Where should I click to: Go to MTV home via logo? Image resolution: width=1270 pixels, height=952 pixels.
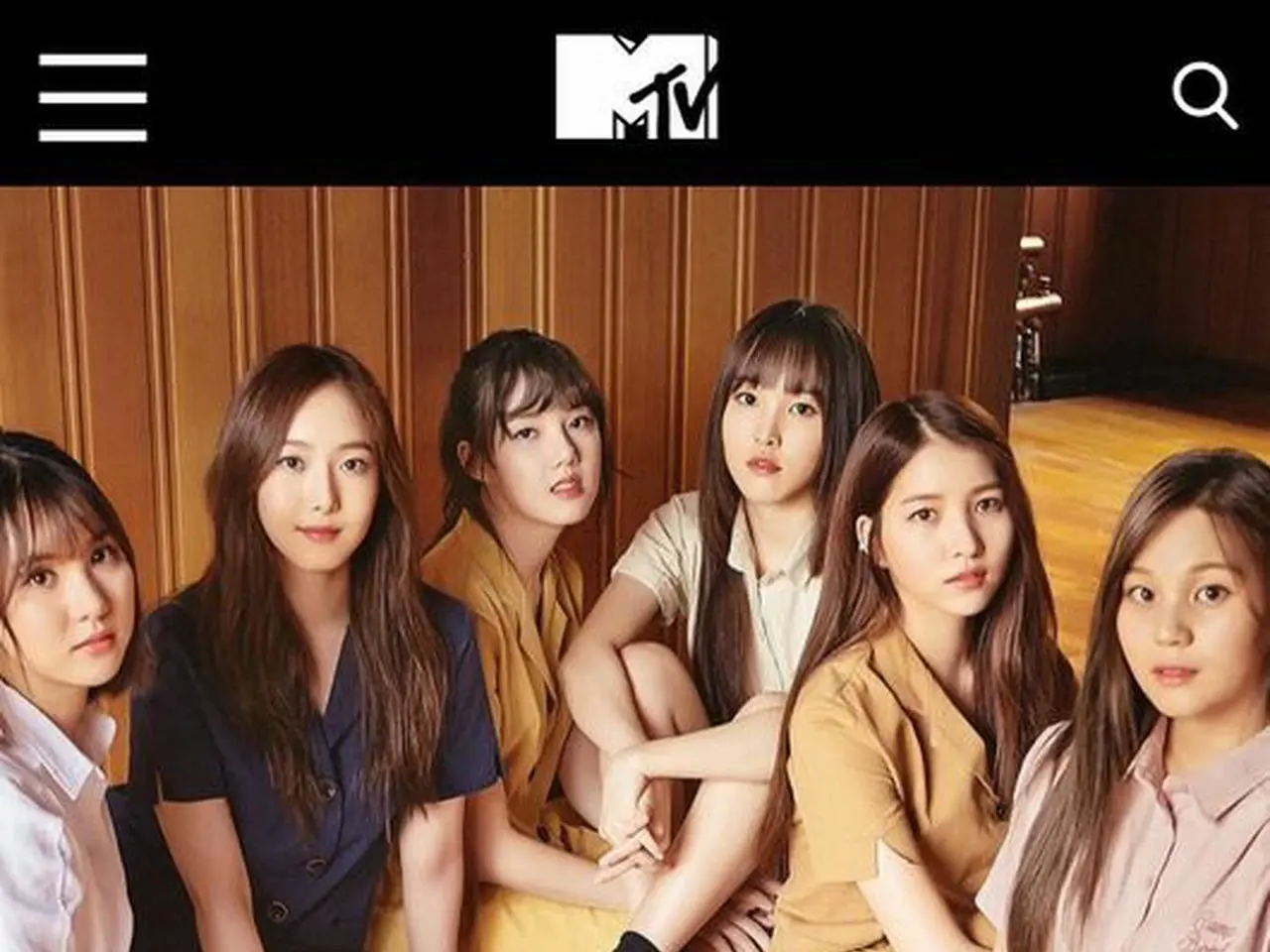636,87
